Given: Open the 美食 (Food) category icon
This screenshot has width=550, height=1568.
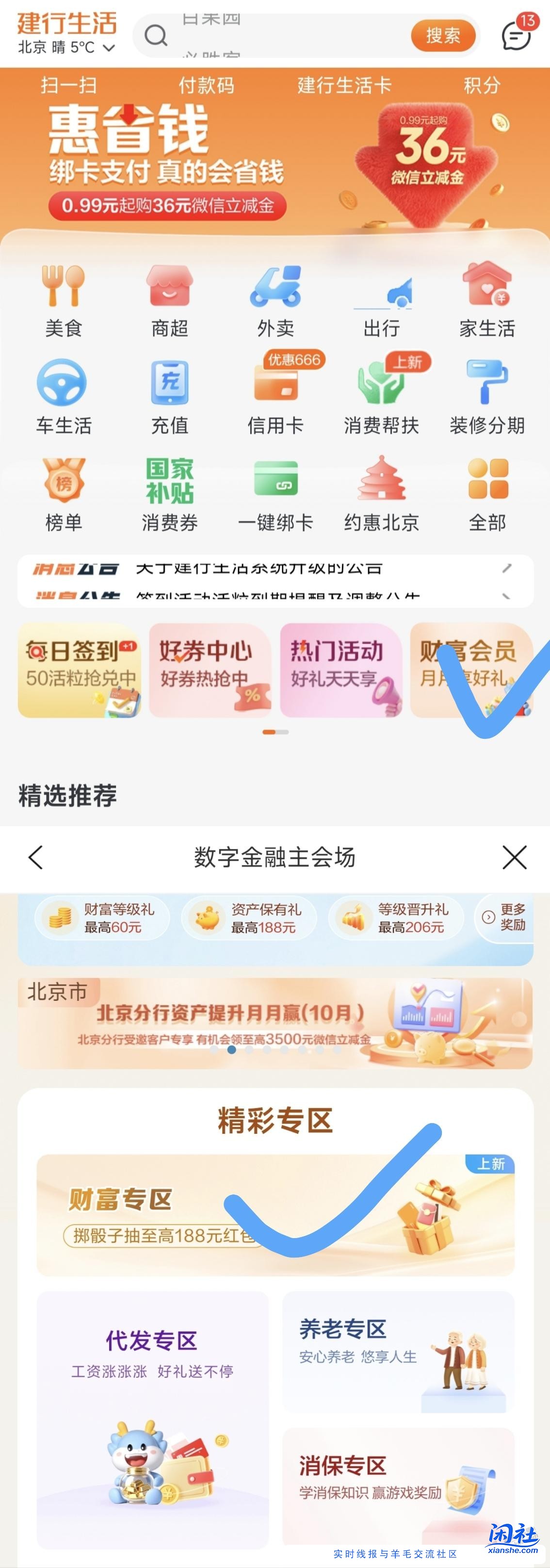Looking at the screenshot, I should 64,298.
